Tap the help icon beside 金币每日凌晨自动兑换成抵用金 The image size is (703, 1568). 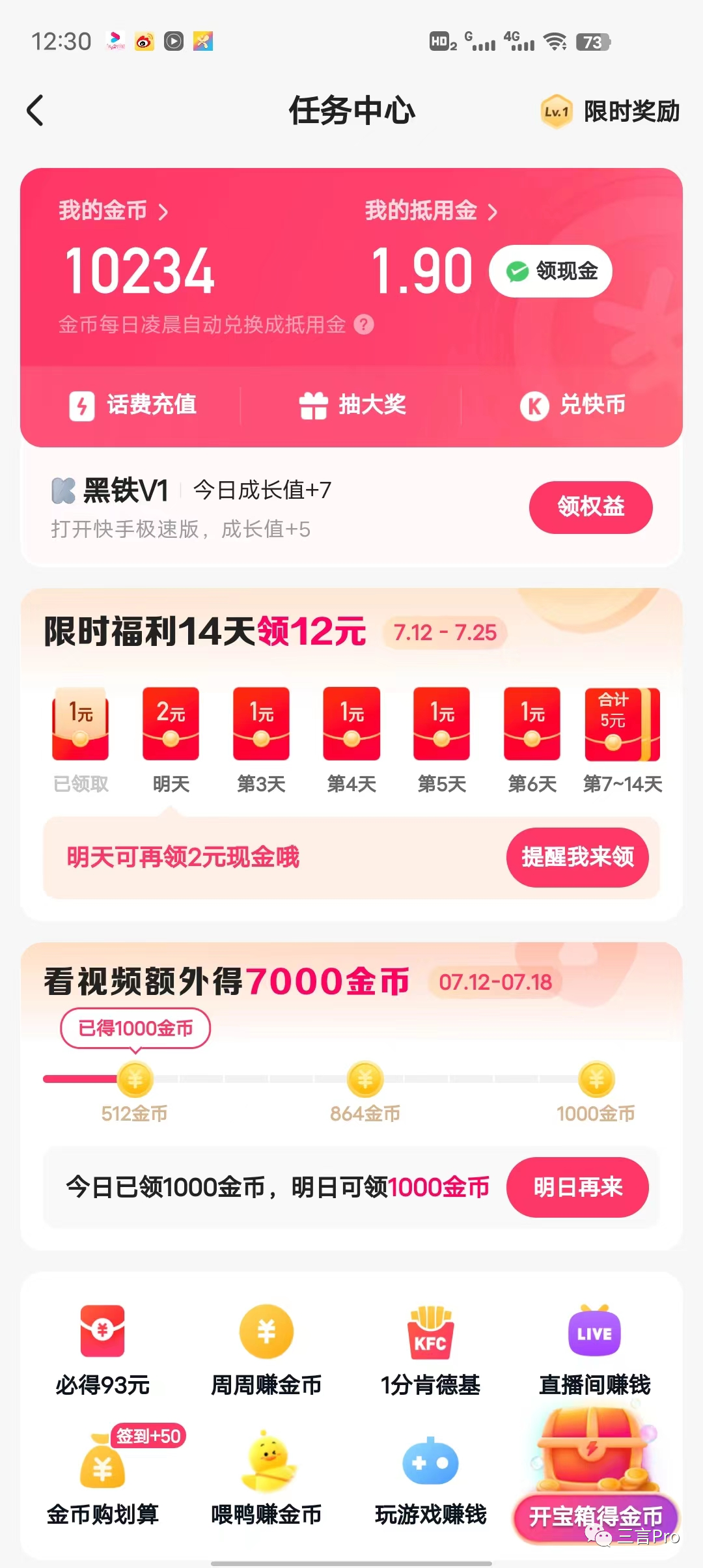[x=364, y=324]
